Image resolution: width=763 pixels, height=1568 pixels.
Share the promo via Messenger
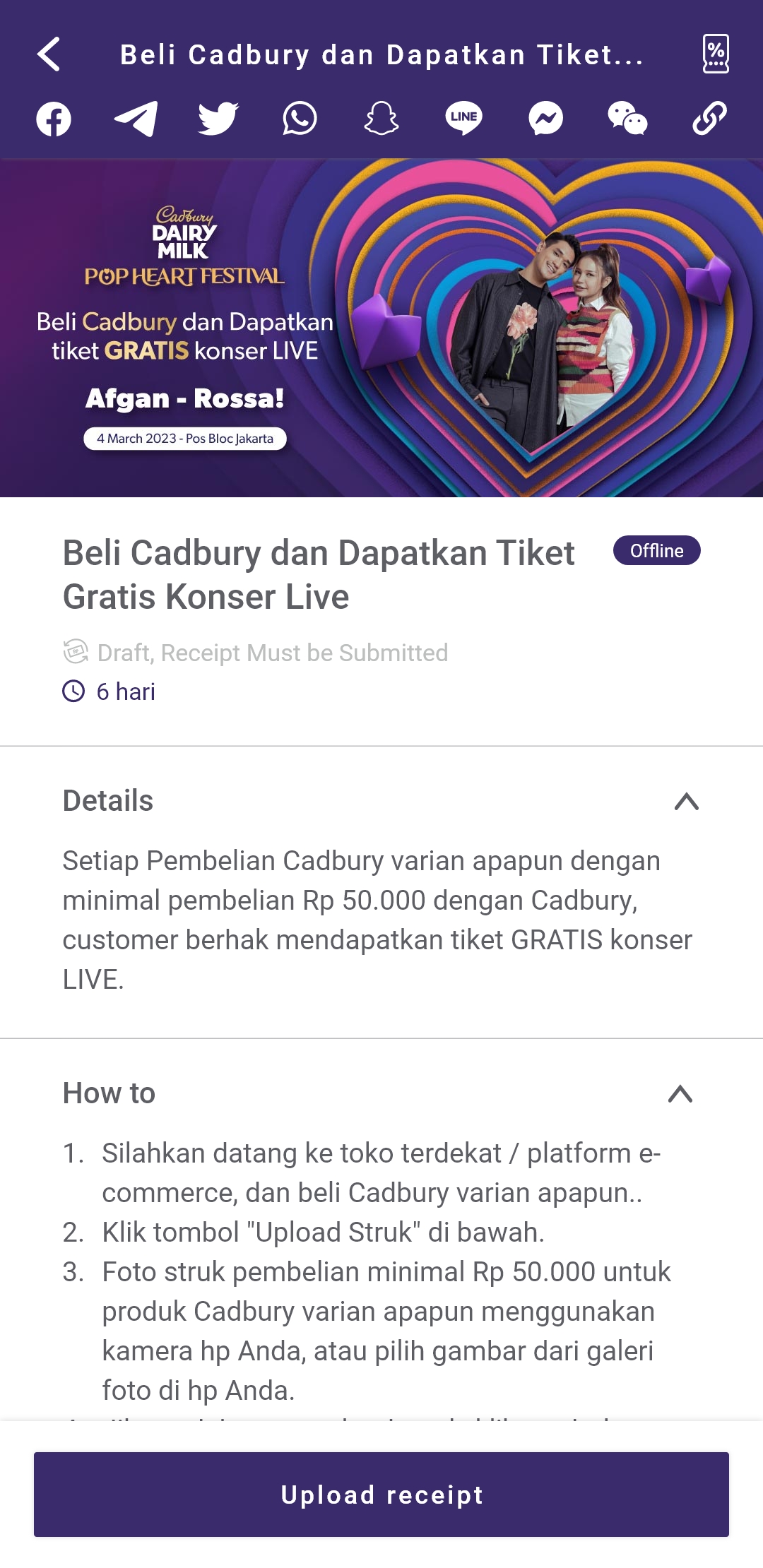click(545, 119)
